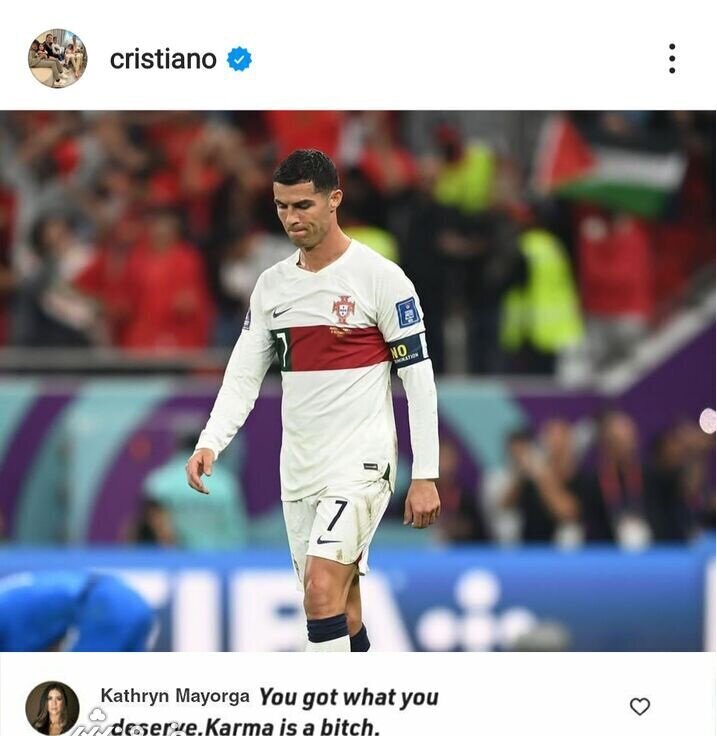This screenshot has height=736, width=717.
Task: Like Kathryn Mayorga's comment
Action: (640, 706)
